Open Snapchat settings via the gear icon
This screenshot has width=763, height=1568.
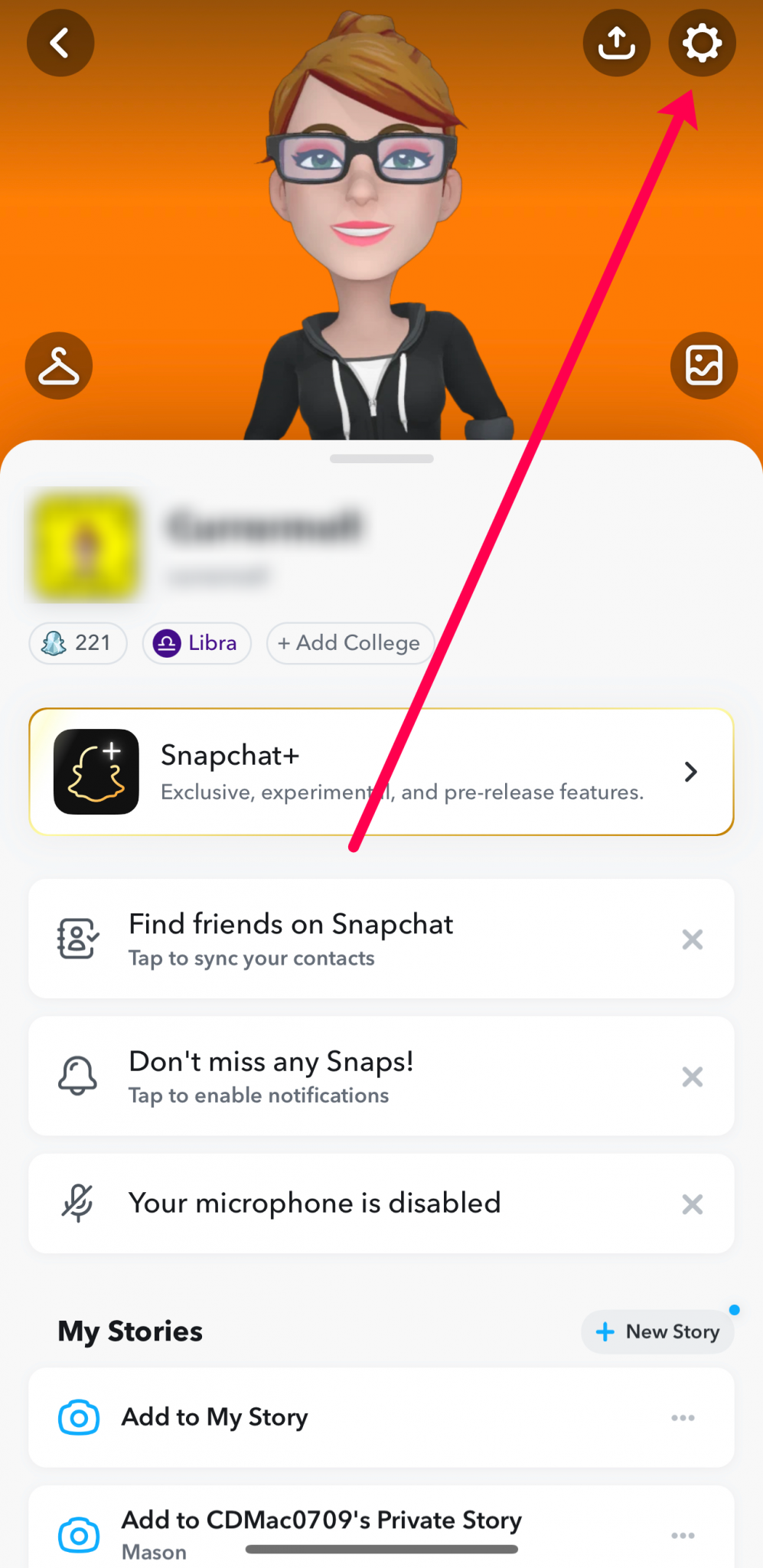point(702,43)
